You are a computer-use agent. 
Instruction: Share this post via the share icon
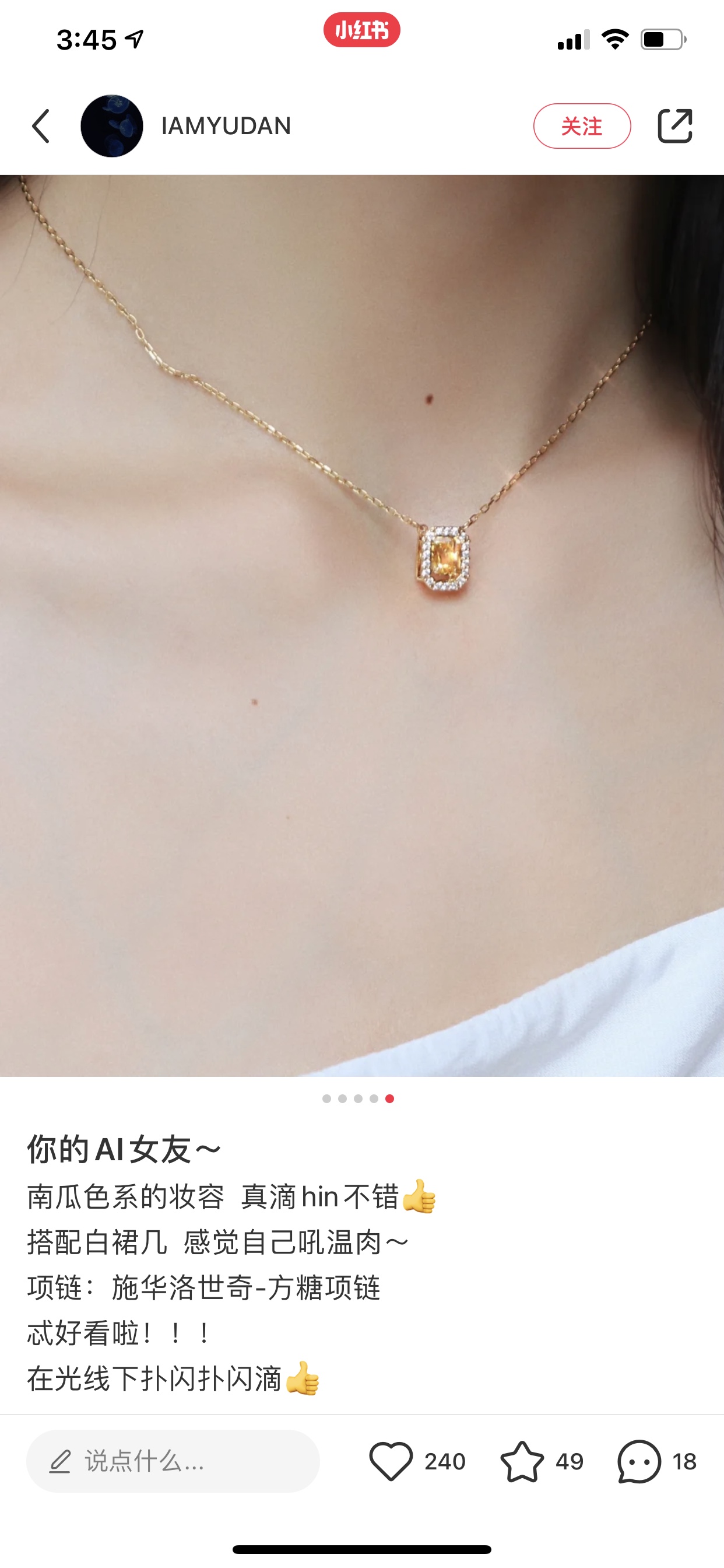point(674,126)
